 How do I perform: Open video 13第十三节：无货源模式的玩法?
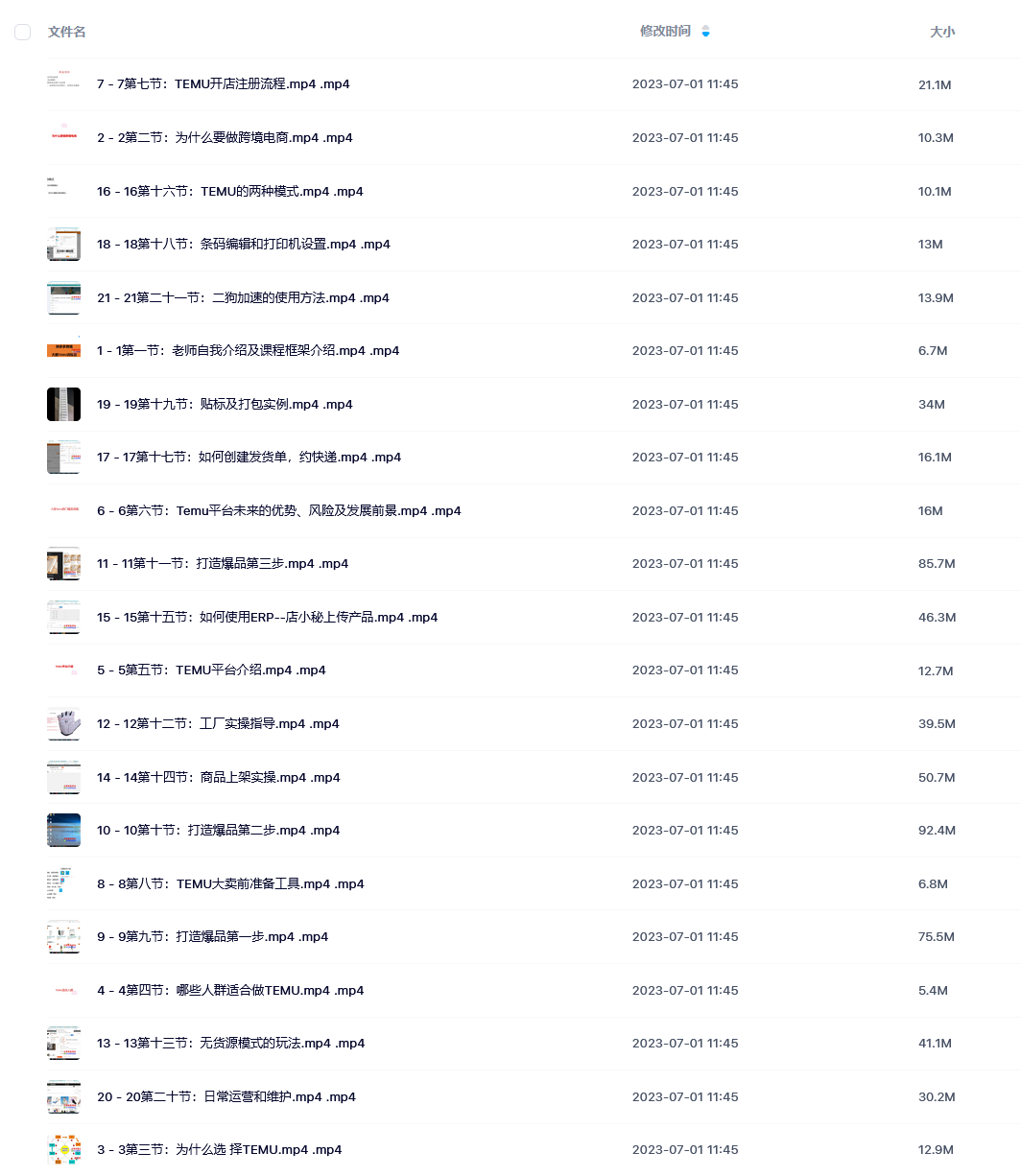coord(230,1044)
